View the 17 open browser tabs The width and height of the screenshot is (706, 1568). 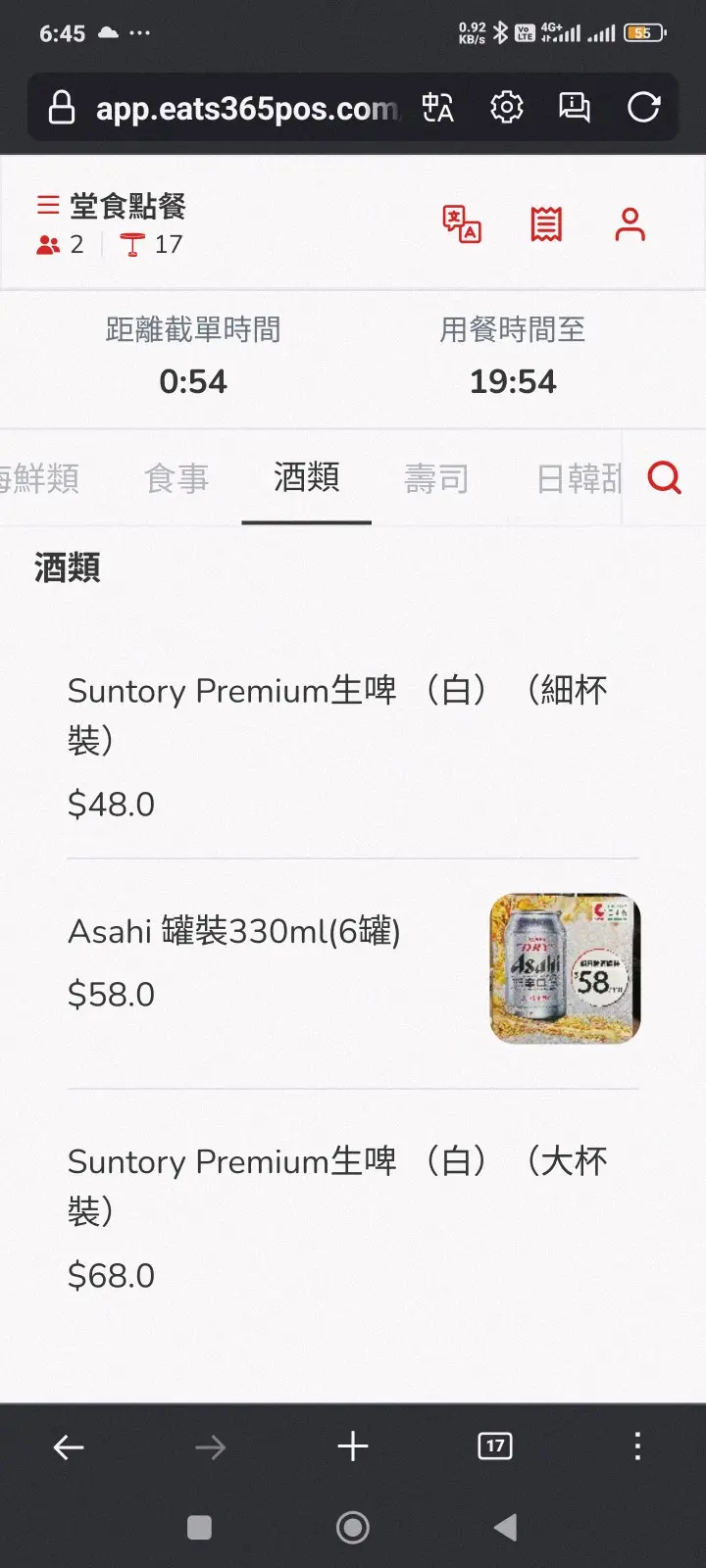pyautogui.click(x=495, y=1446)
